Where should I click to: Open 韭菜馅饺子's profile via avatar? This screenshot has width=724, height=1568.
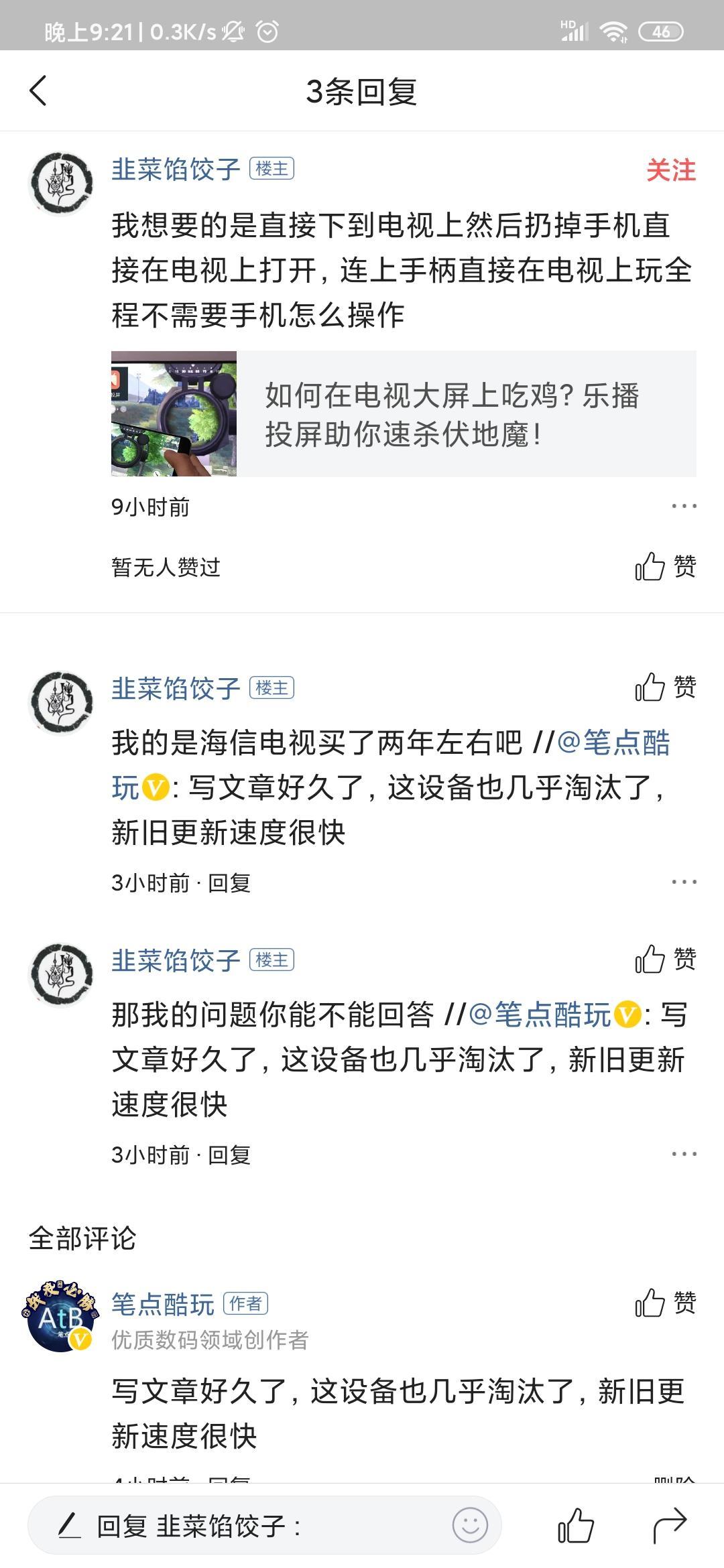[62, 180]
